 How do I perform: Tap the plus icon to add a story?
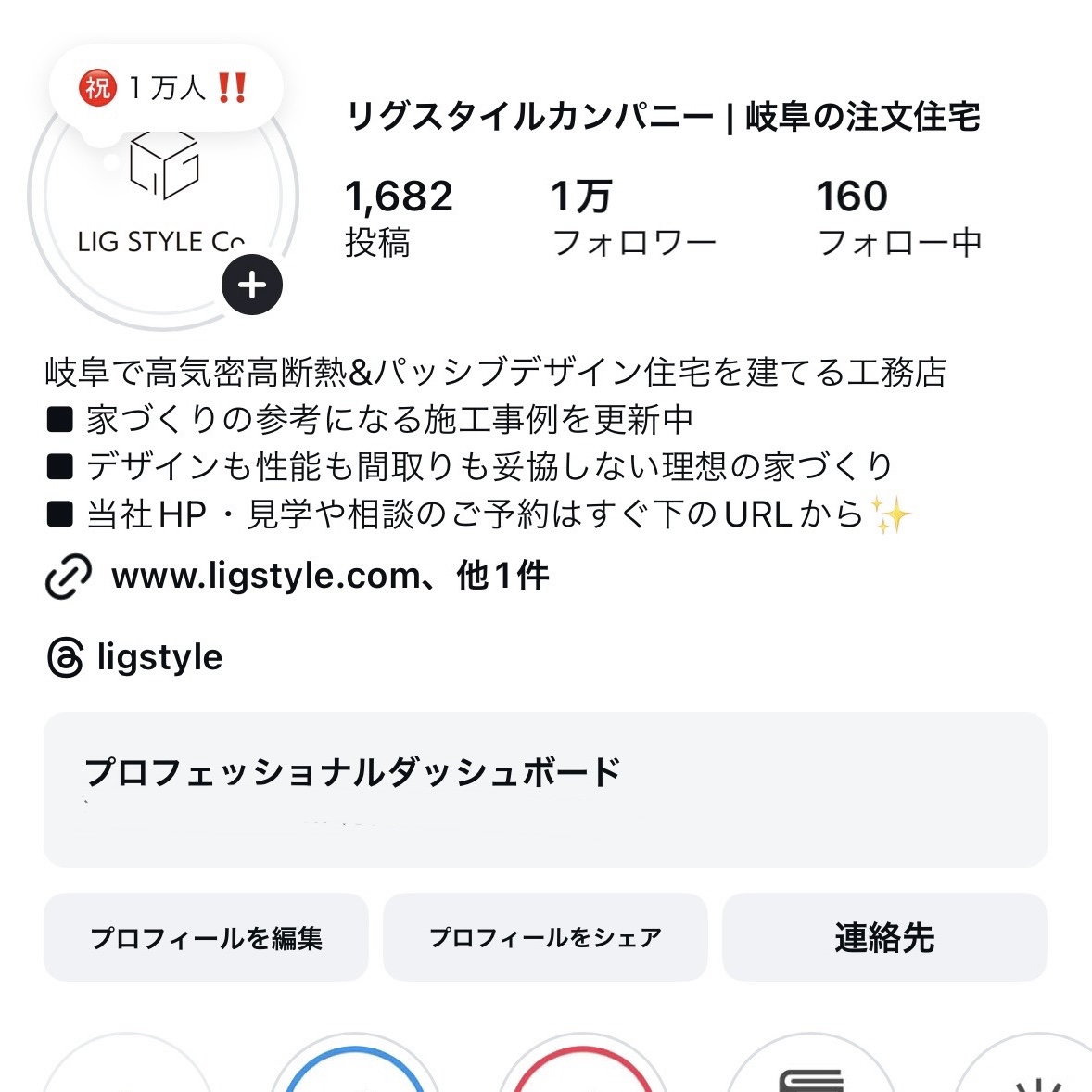click(252, 285)
